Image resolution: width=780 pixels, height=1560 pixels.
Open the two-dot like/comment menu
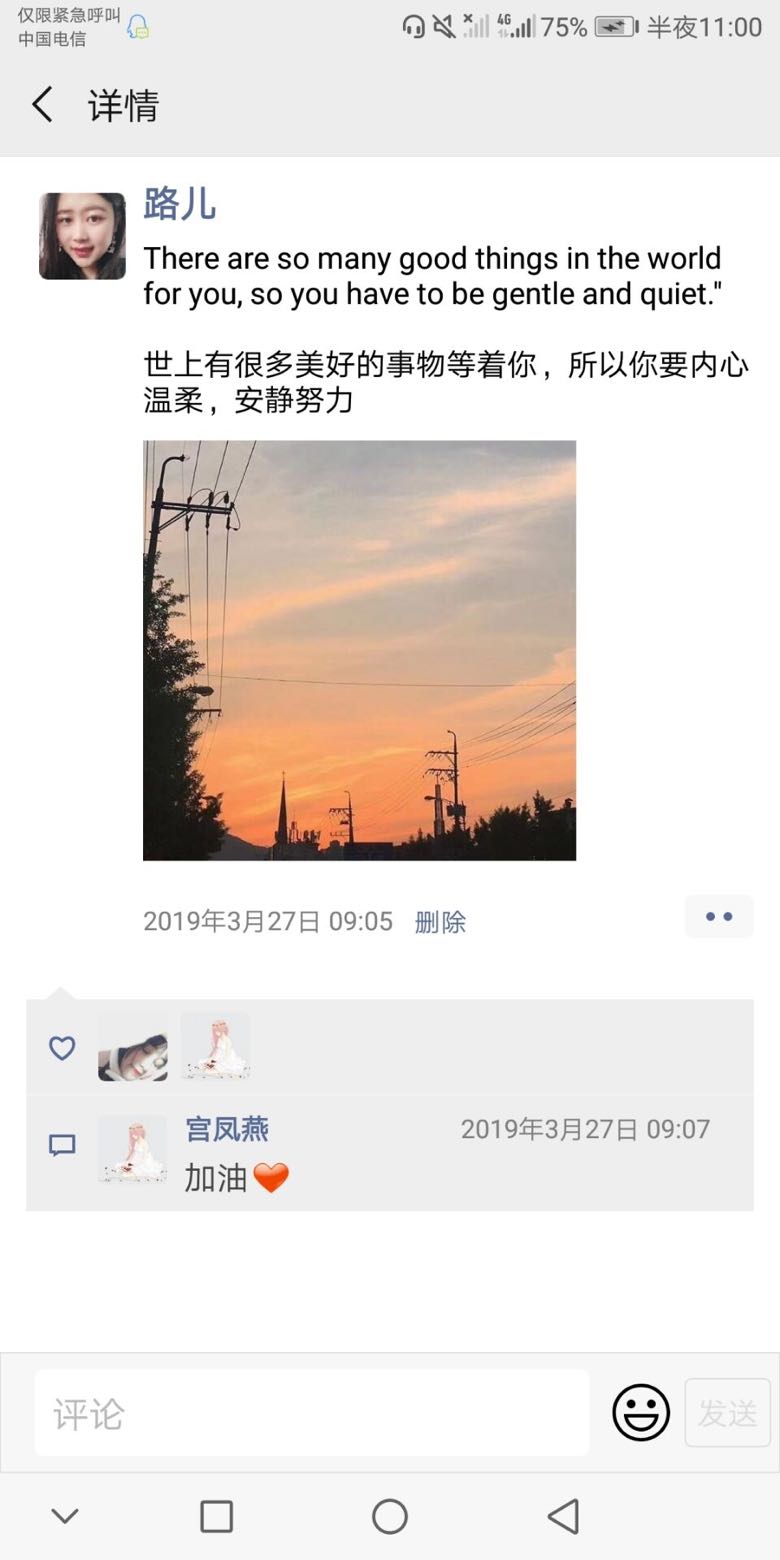click(x=719, y=917)
